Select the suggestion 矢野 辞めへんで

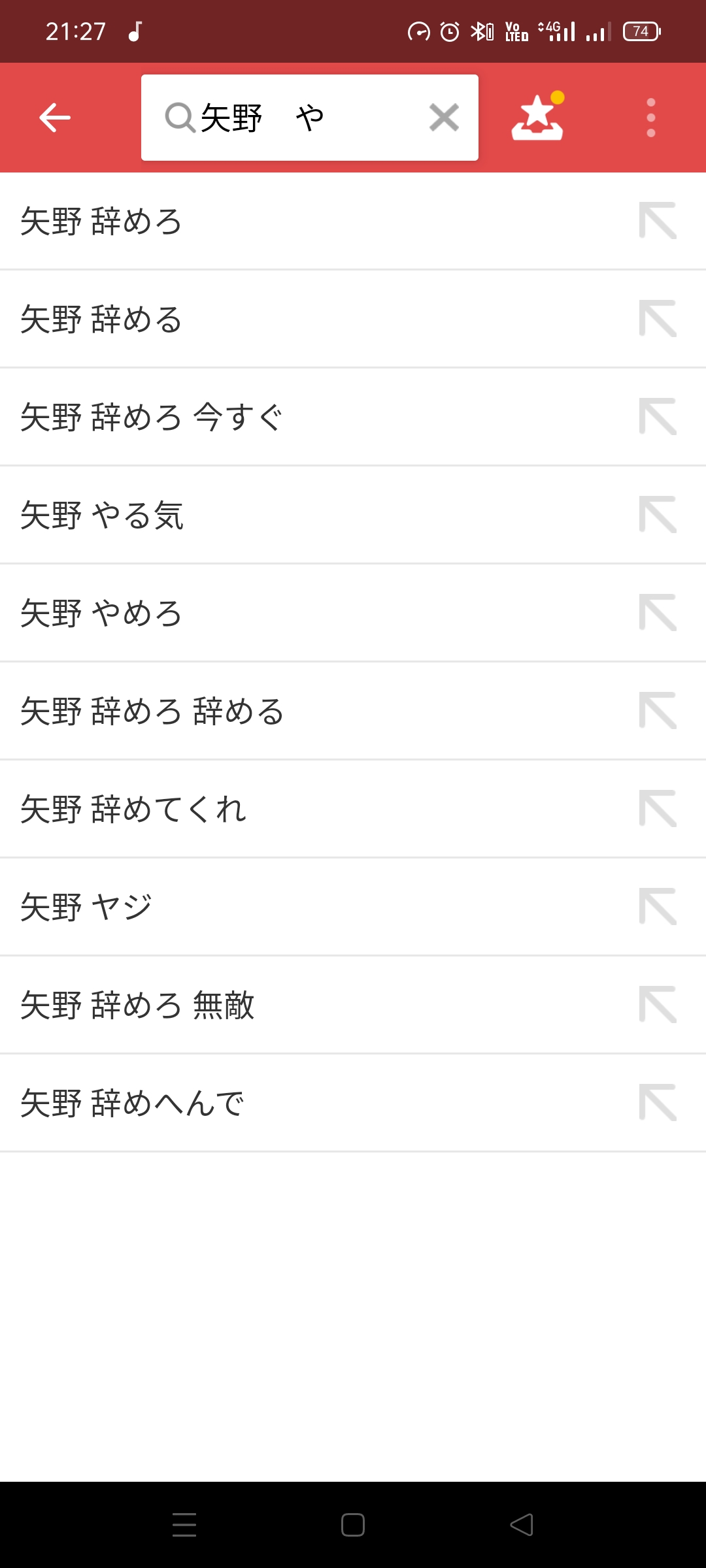(353, 1103)
